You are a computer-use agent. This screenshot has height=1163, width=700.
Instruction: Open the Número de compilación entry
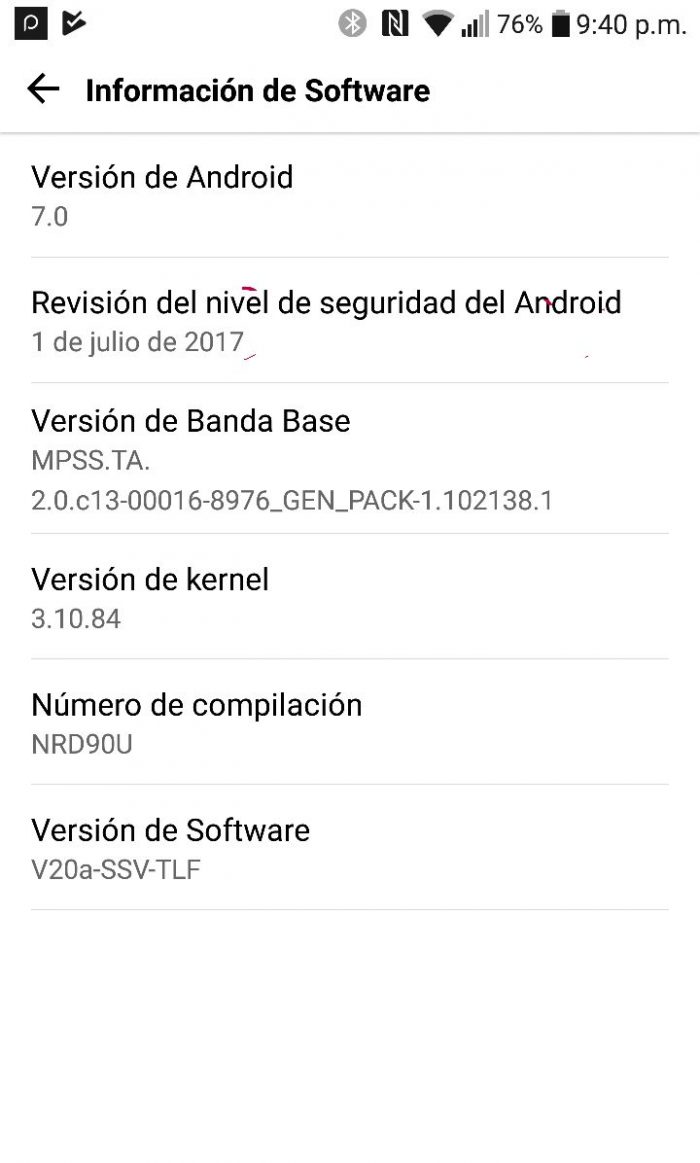coord(350,722)
